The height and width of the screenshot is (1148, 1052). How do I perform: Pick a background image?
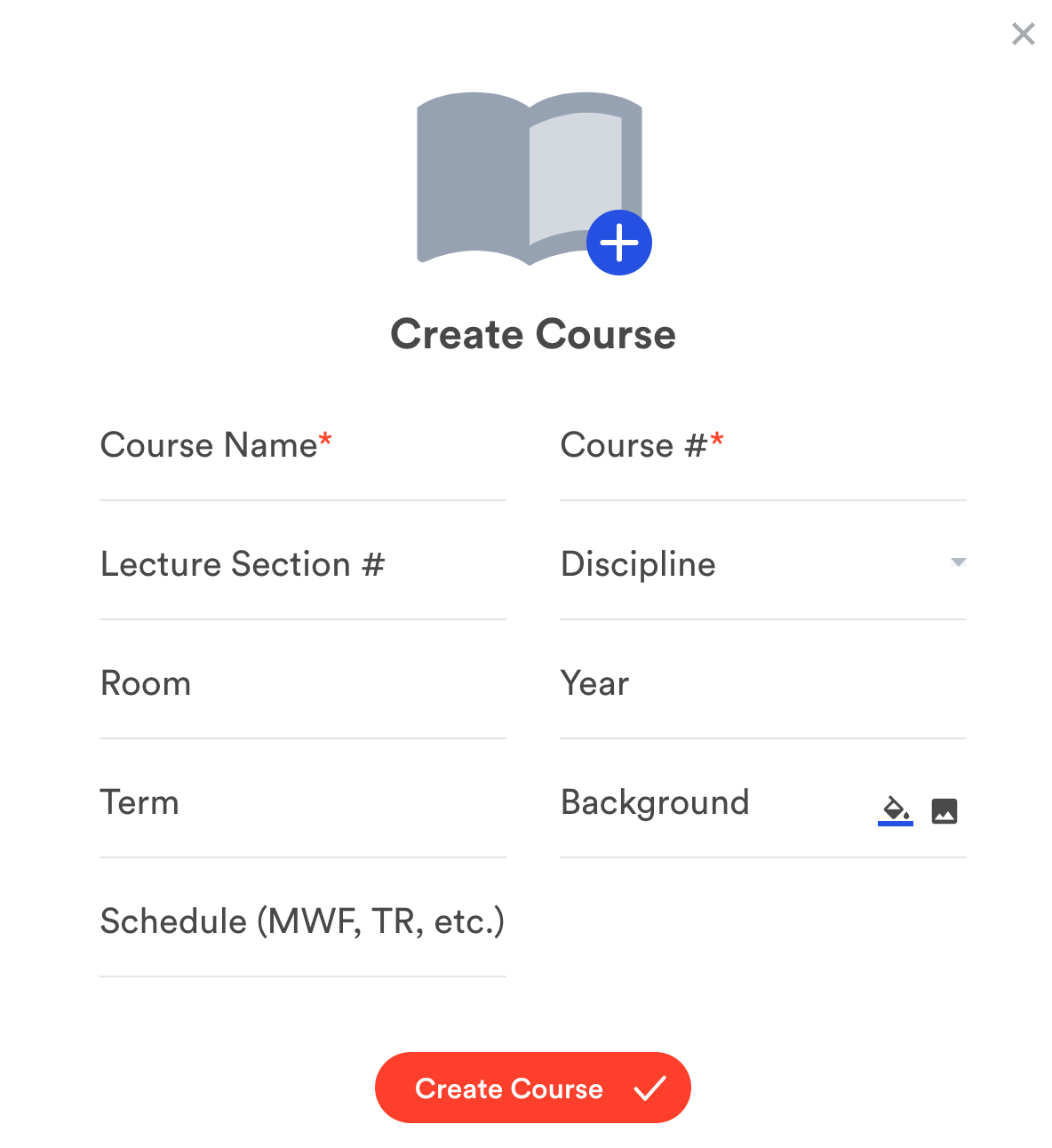pyautogui.click(x=944, y=810)
